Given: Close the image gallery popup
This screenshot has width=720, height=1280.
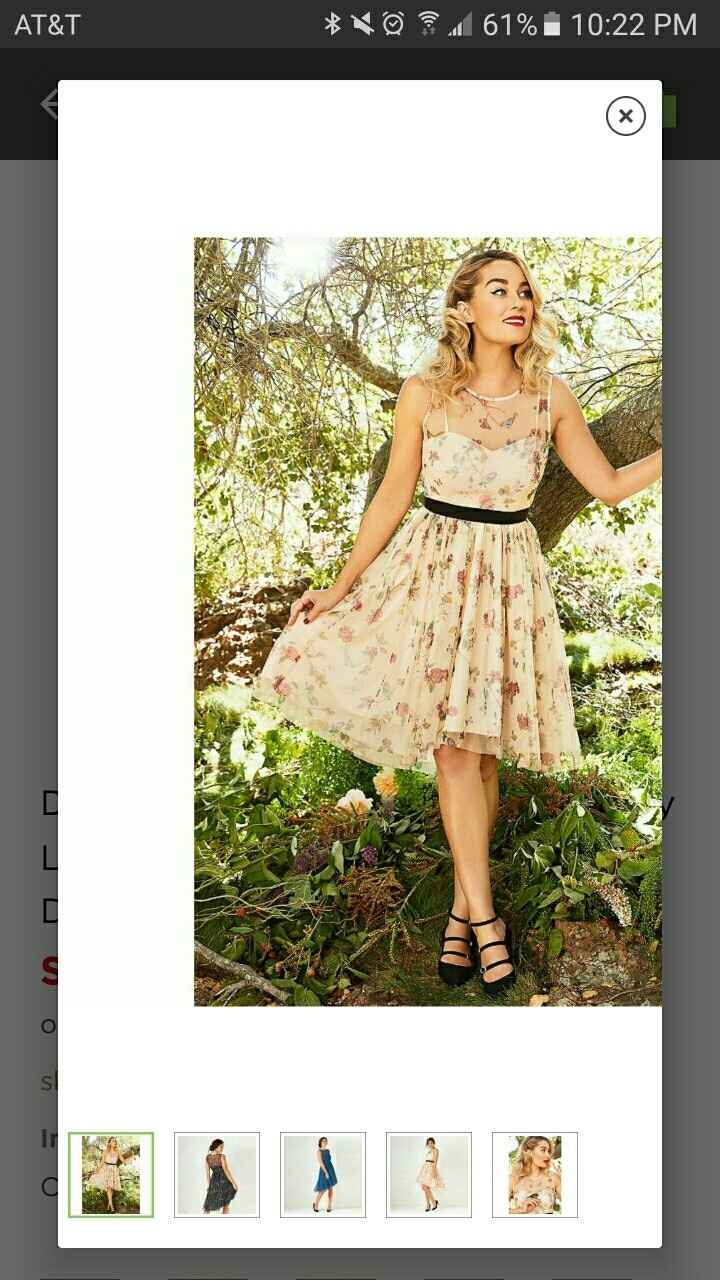Looking at the screenshot, I should tap(625, 116).
